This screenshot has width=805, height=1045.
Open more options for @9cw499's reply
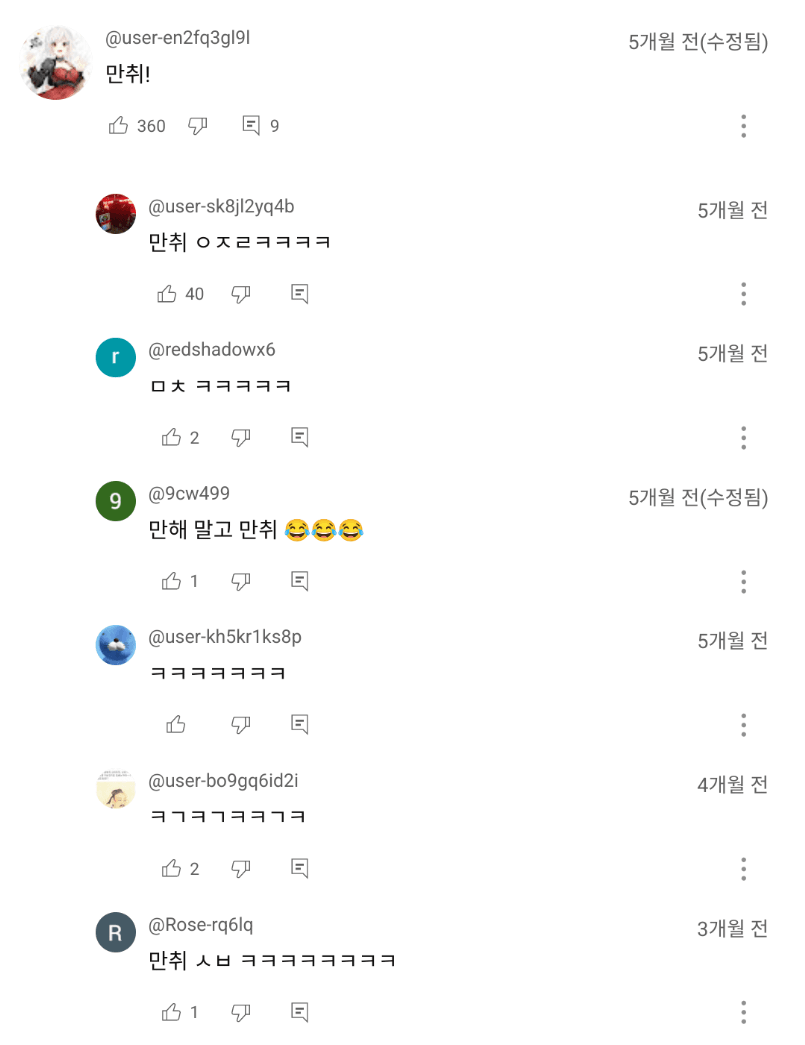tap(744, 582)
